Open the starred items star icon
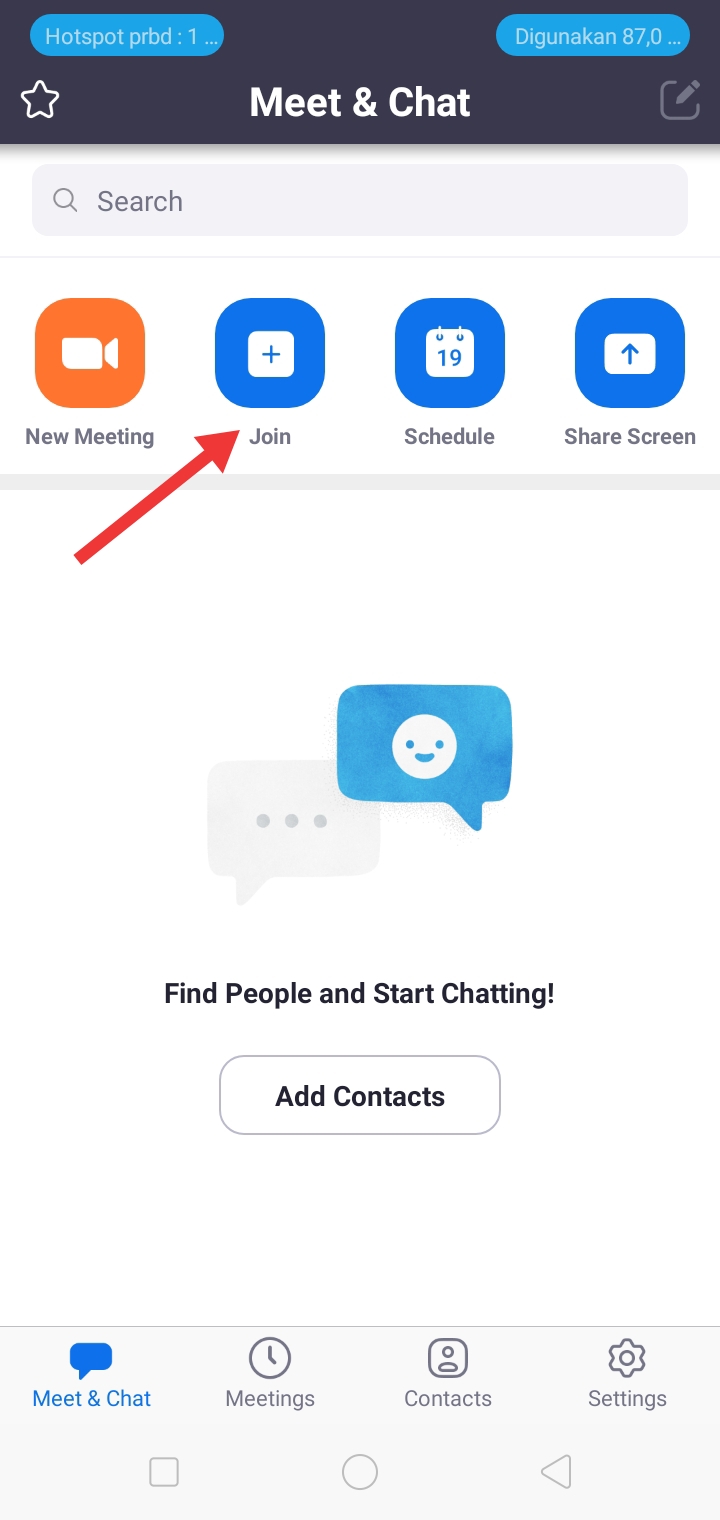 tap(40, 100)
